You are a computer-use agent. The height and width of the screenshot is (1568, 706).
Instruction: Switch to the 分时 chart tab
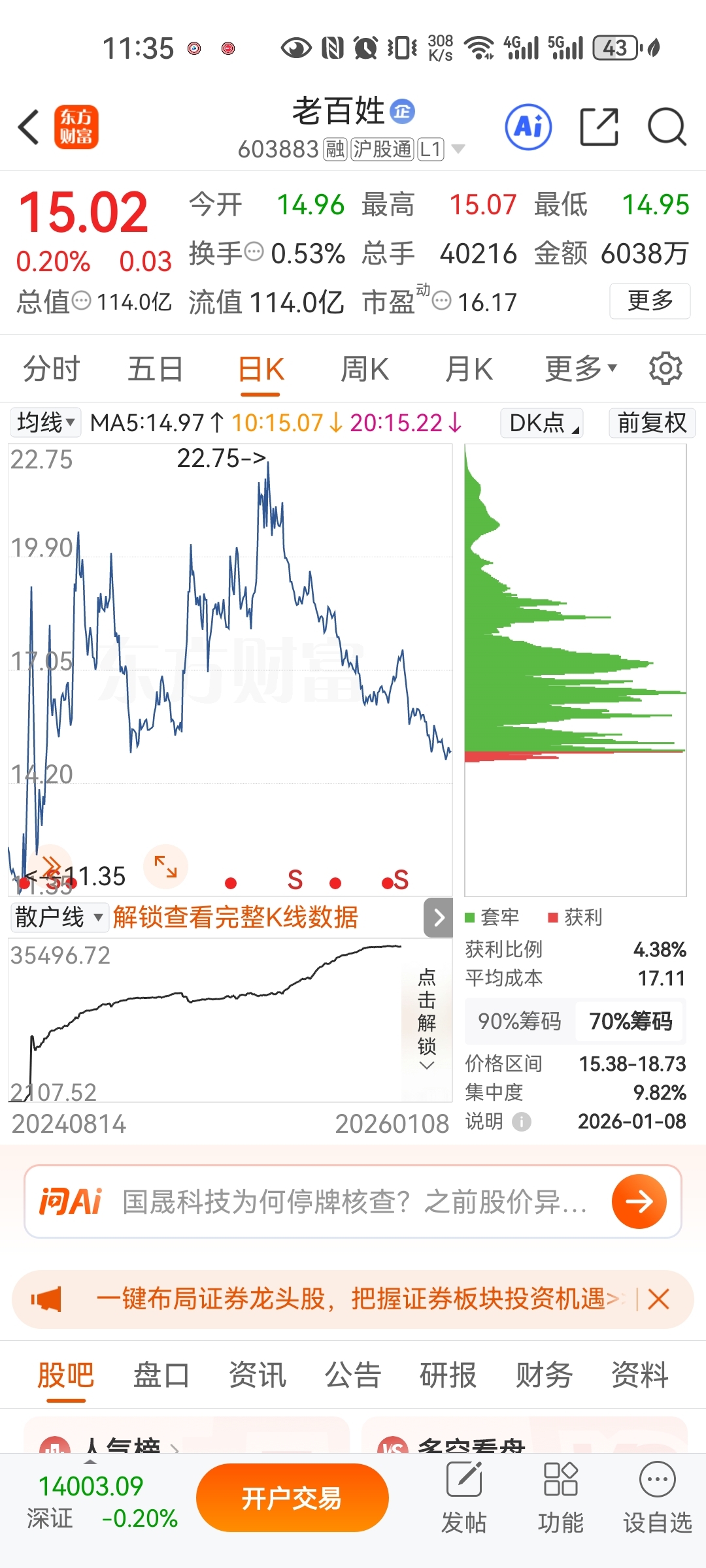tap(51, 369)
